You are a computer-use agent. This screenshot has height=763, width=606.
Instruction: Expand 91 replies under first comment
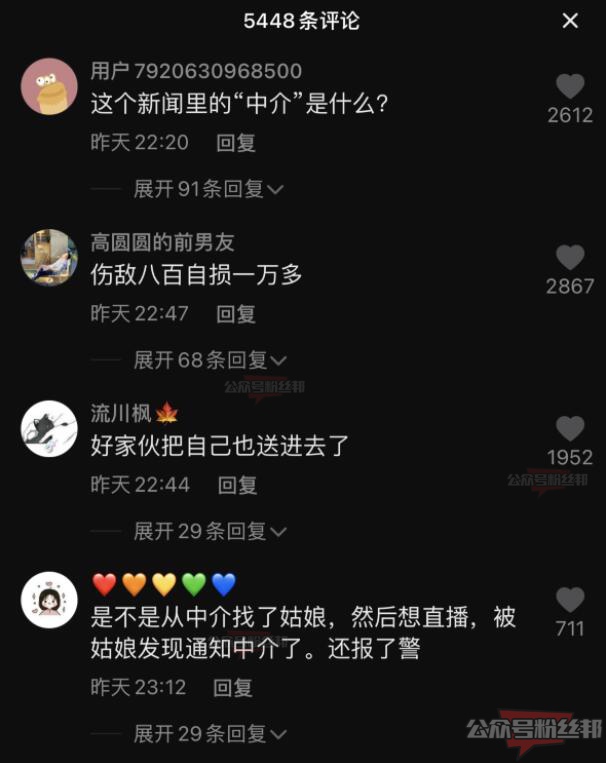pyautogui.click(x=209, y=188)
